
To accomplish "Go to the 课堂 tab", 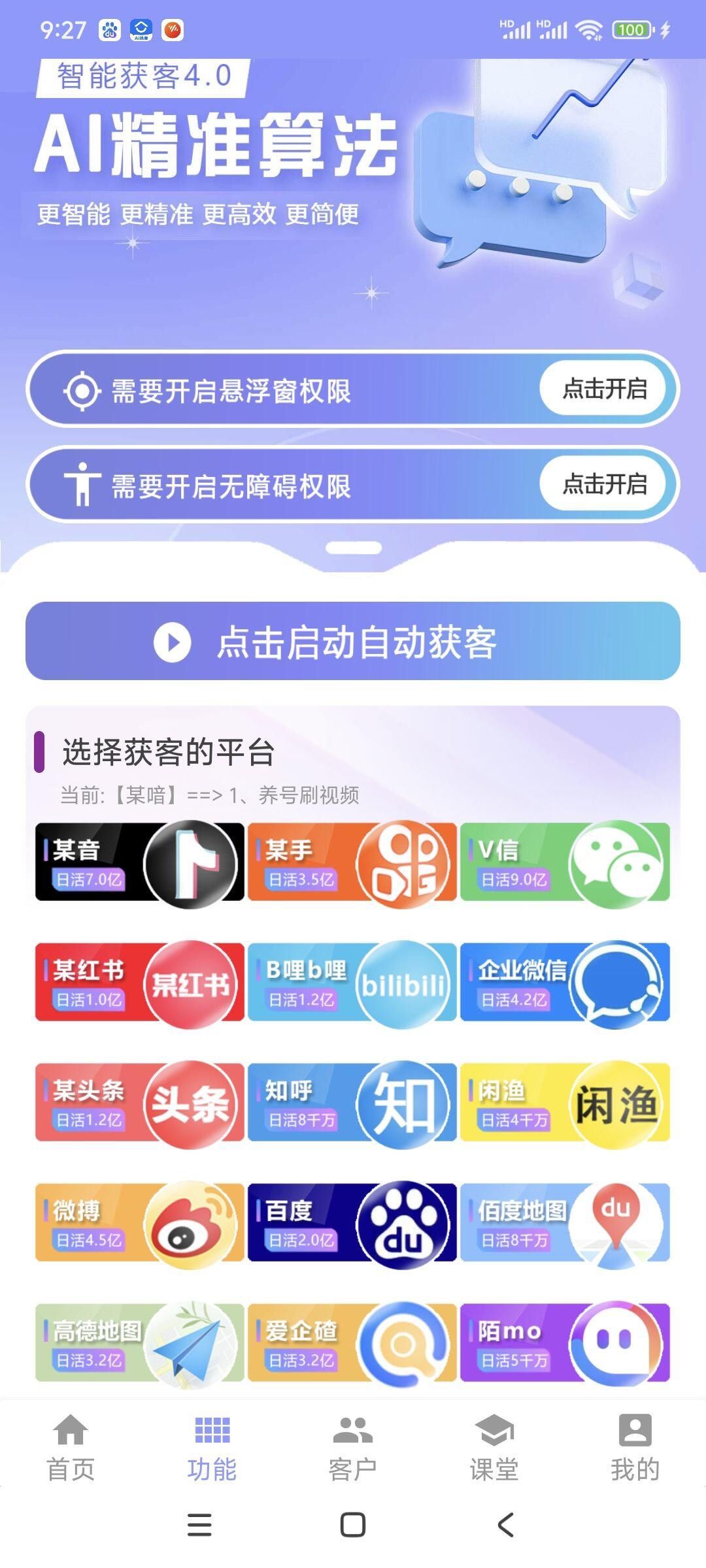I will [x=494, y=1448].
